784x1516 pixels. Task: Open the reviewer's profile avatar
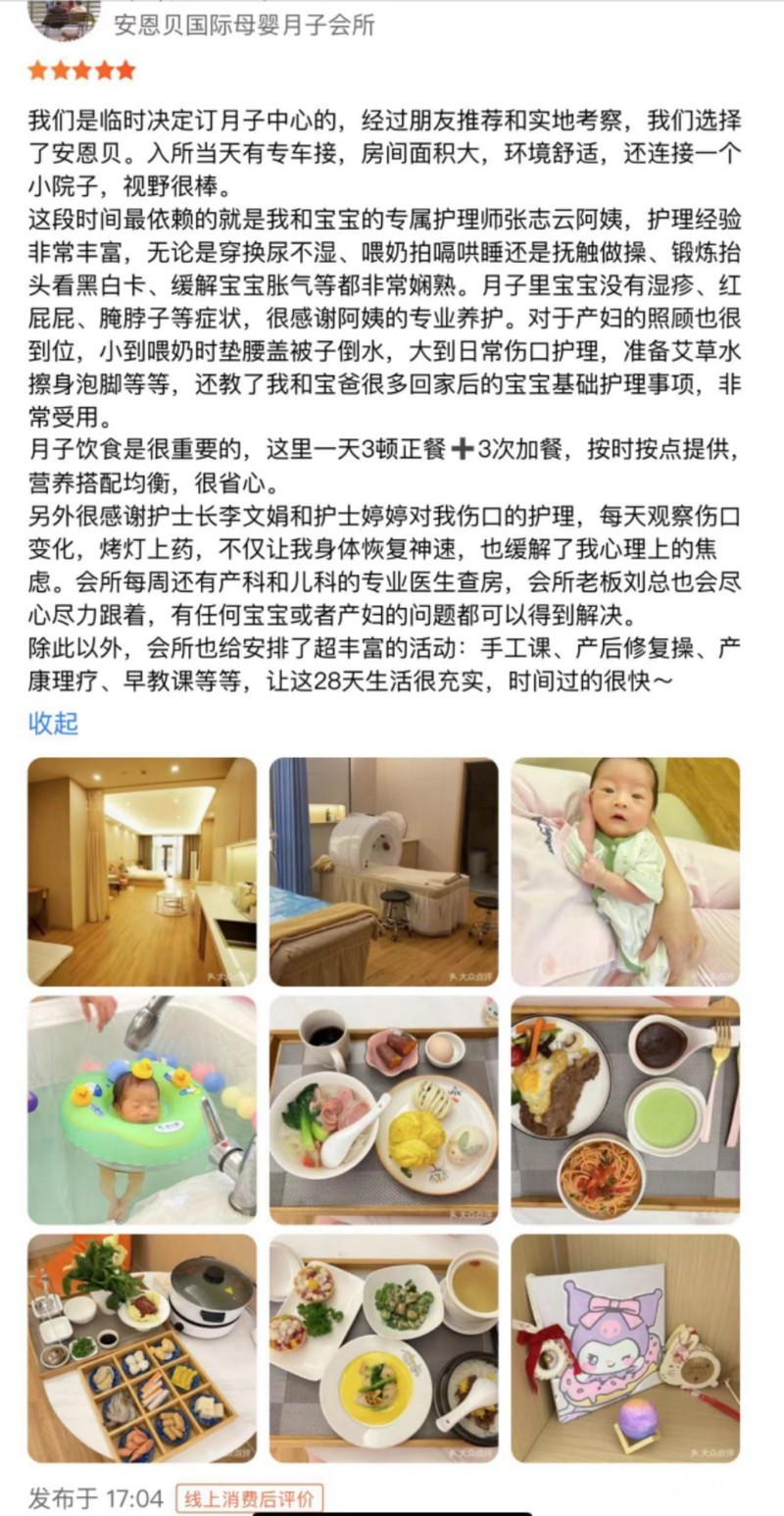click(65, 20)
